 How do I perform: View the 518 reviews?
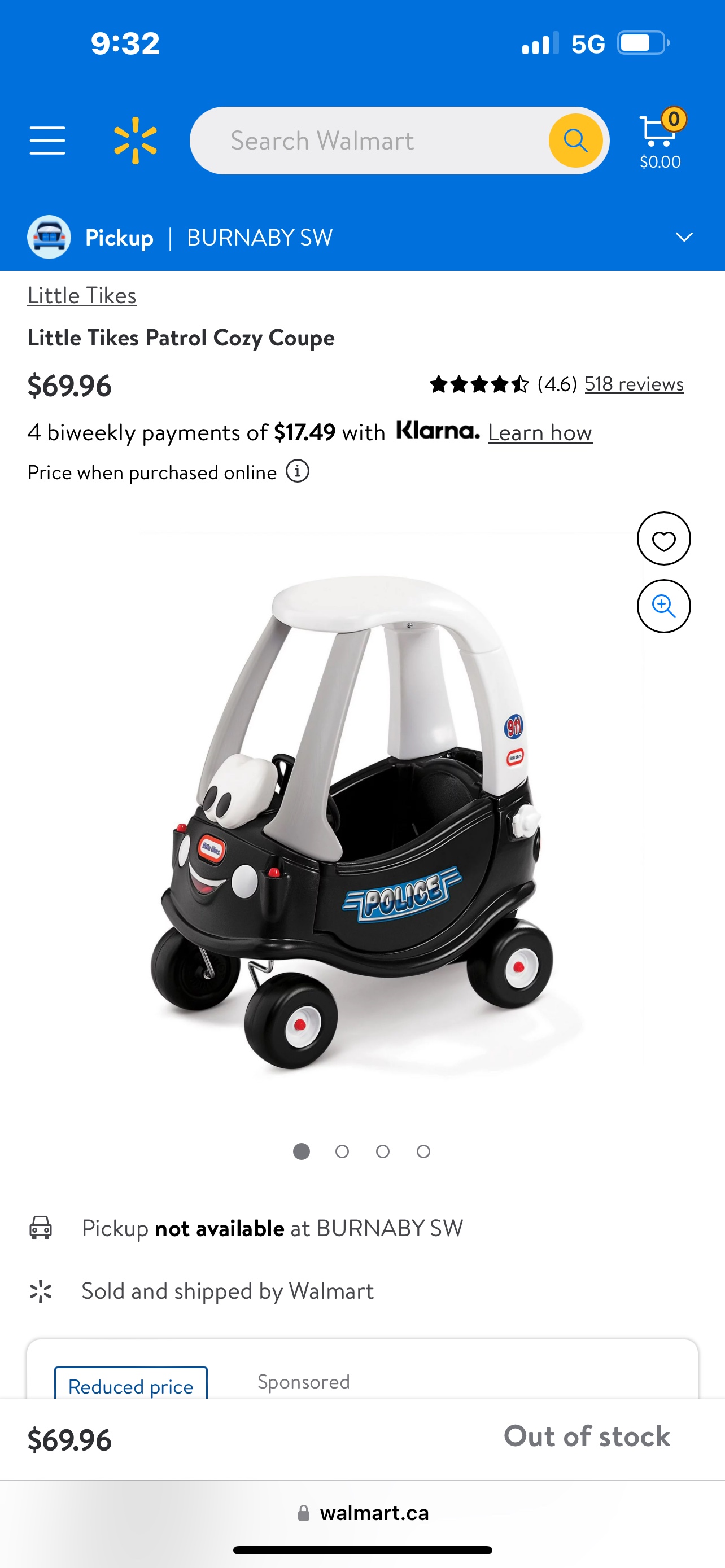click(x=634, y=384)
